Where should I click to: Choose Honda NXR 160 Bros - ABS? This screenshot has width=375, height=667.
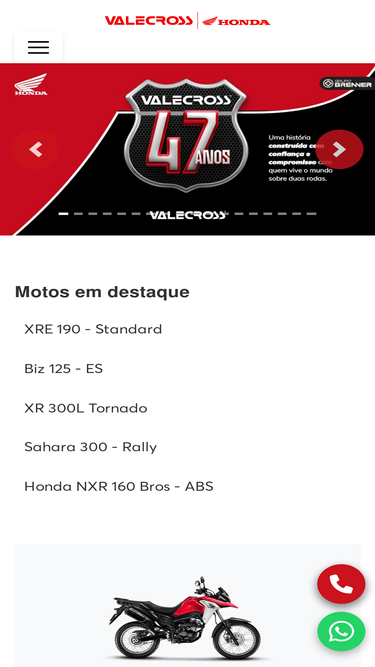pos(119,486)
